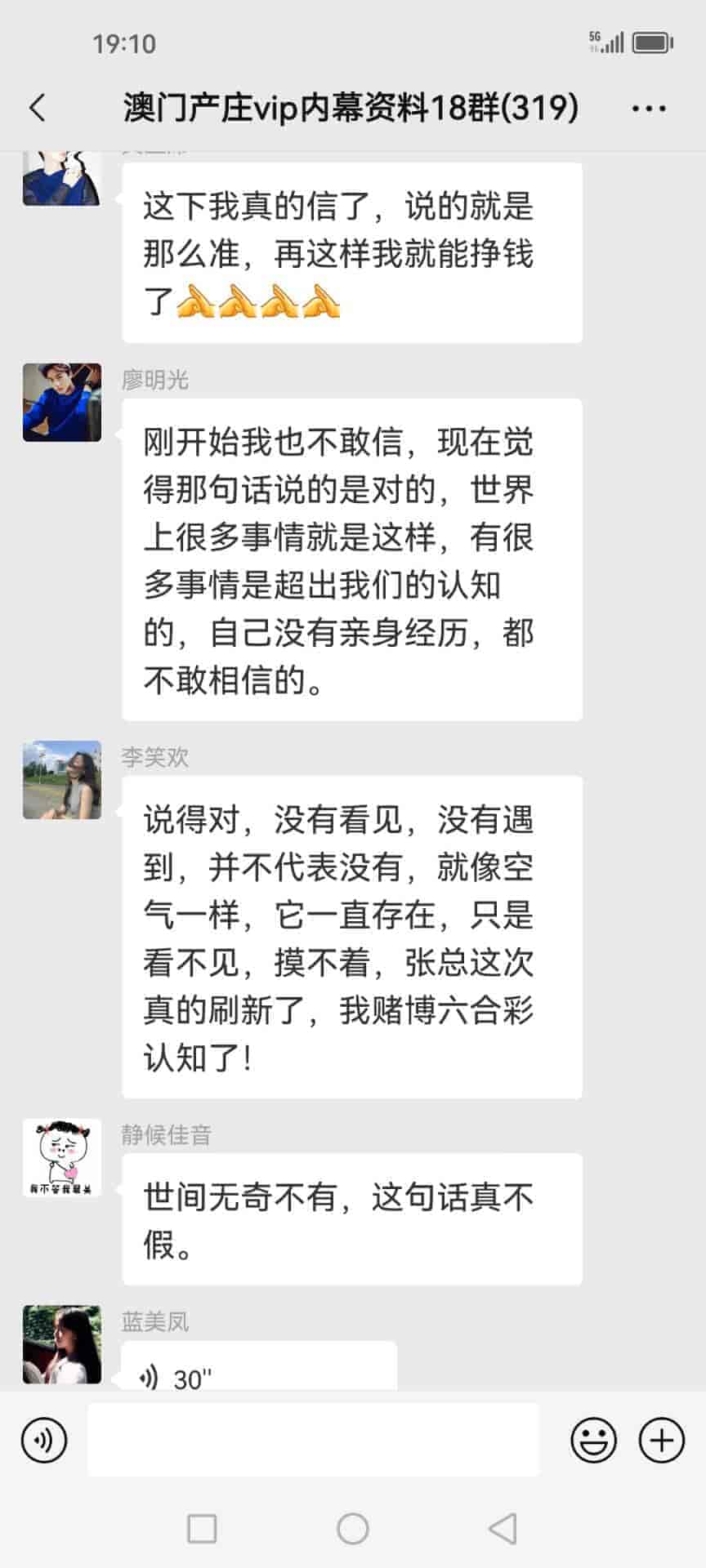Open the plus attachment menu

click(661, 1440)
